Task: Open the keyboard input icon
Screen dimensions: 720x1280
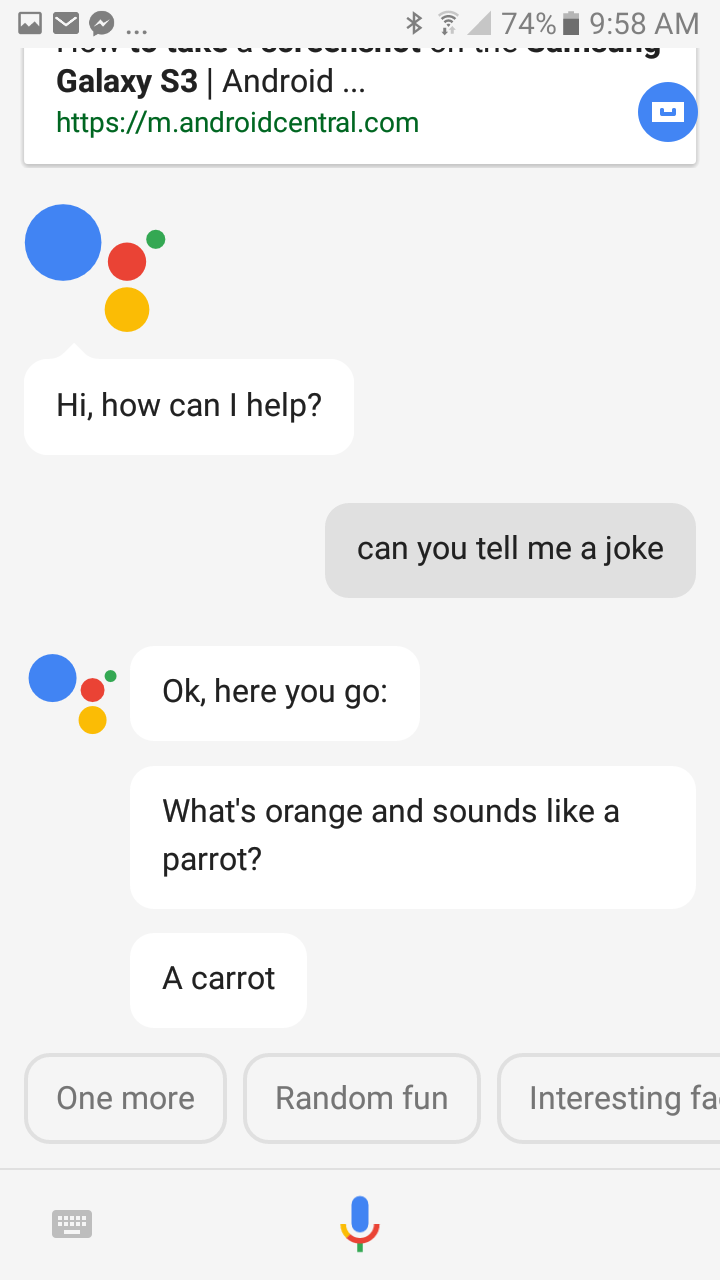Action: (71, 1222)
